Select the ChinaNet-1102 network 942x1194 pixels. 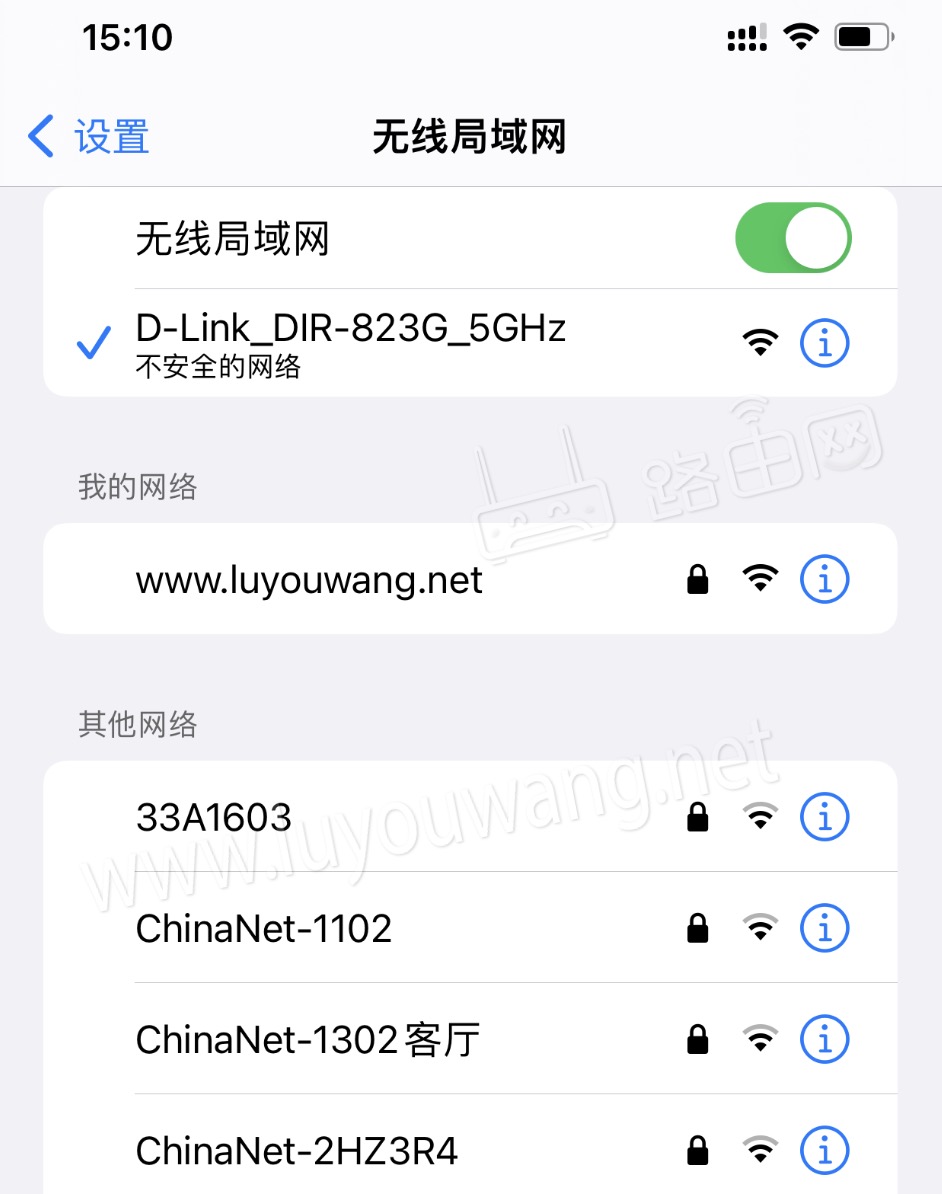click(x=264, y=929)
